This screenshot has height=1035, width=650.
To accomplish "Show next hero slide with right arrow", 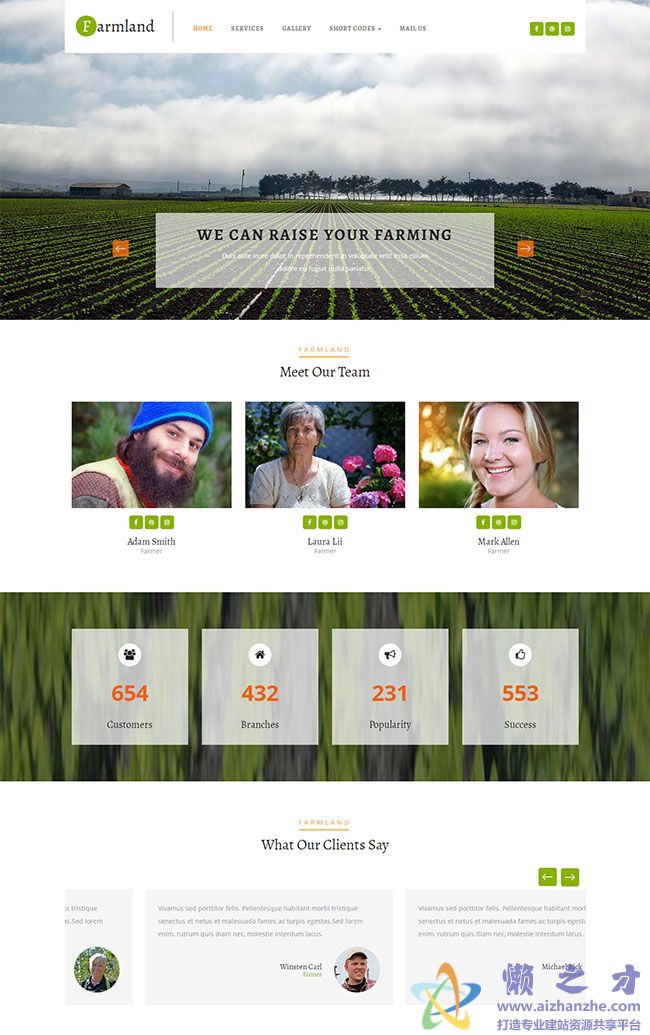I will pos(525,249).
